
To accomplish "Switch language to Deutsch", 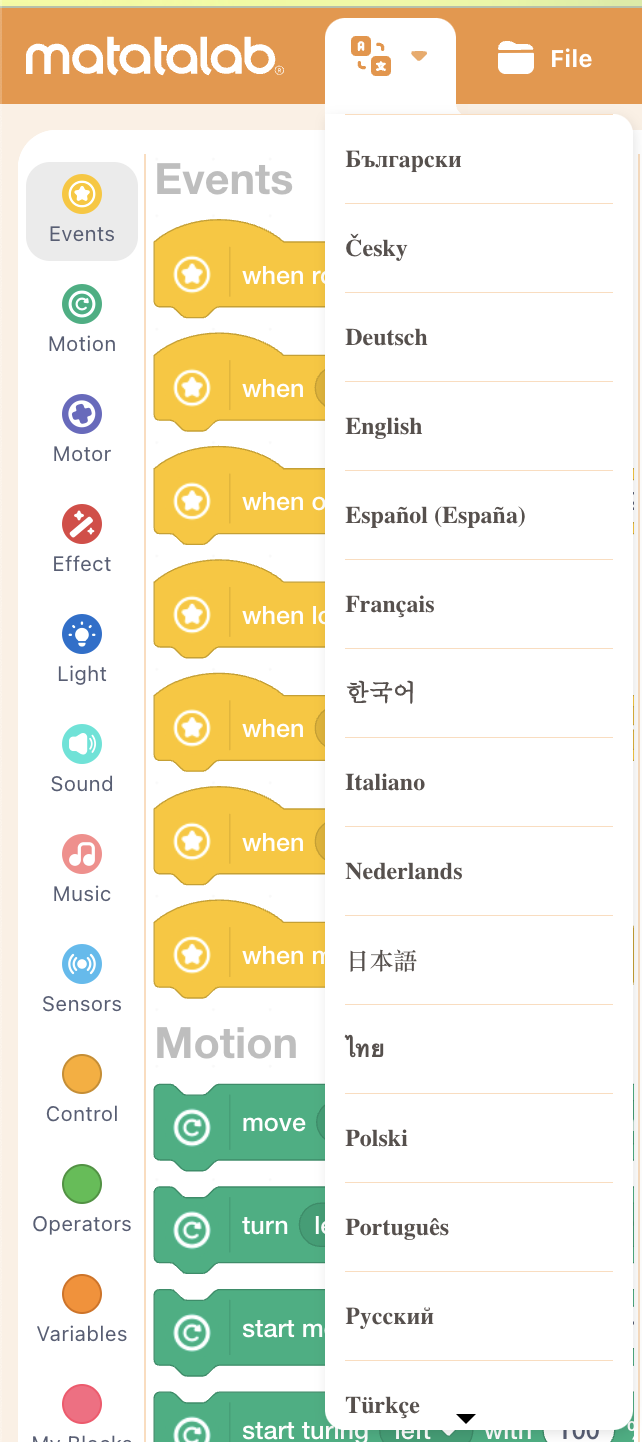I will (x=386, y=338).
